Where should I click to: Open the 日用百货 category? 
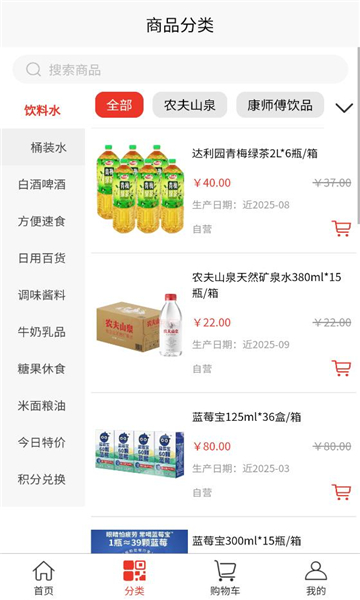pyautogui.click(x=43, y=258)
